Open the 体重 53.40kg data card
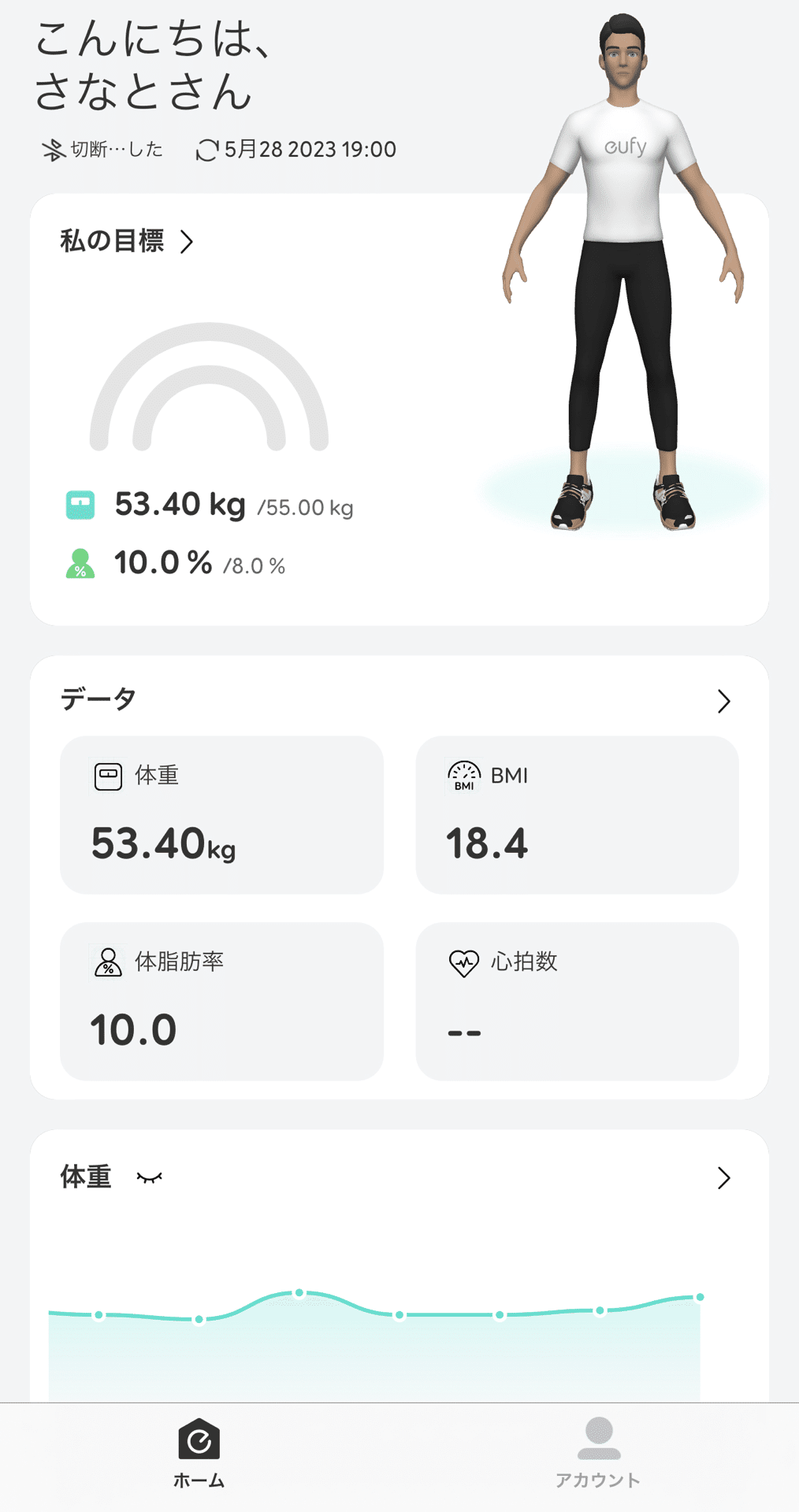 [x=221, y=815]
